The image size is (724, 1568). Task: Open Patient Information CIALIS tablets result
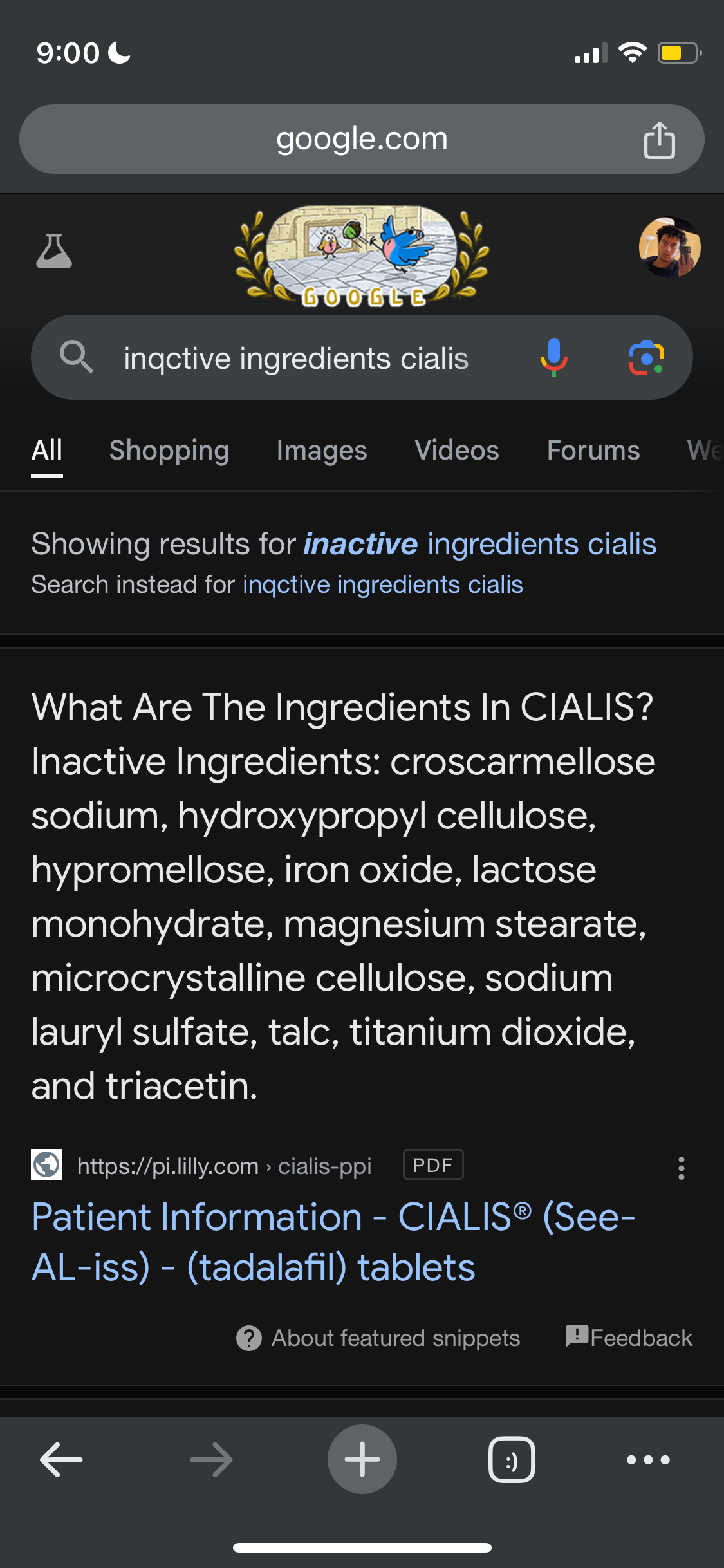(x=333, y=1242)
